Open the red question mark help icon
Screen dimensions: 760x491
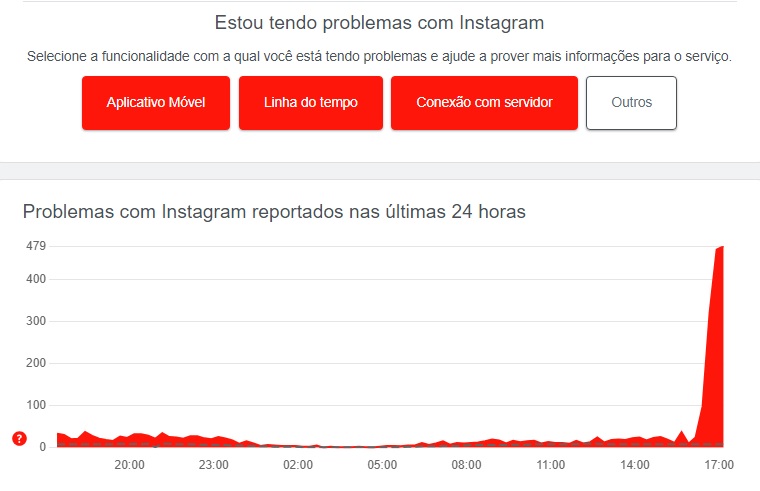[19, 439]
